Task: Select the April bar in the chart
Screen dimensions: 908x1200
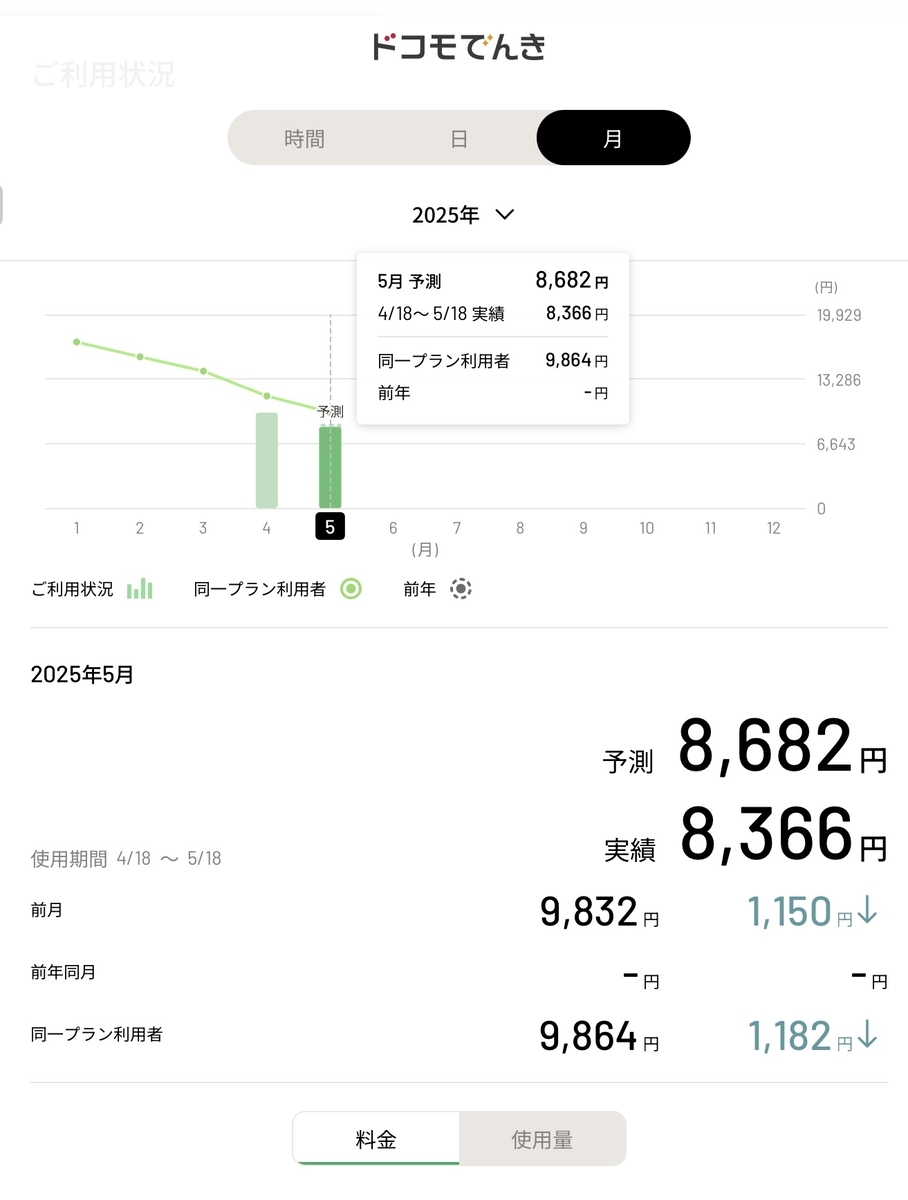Action: coord(267,460)
